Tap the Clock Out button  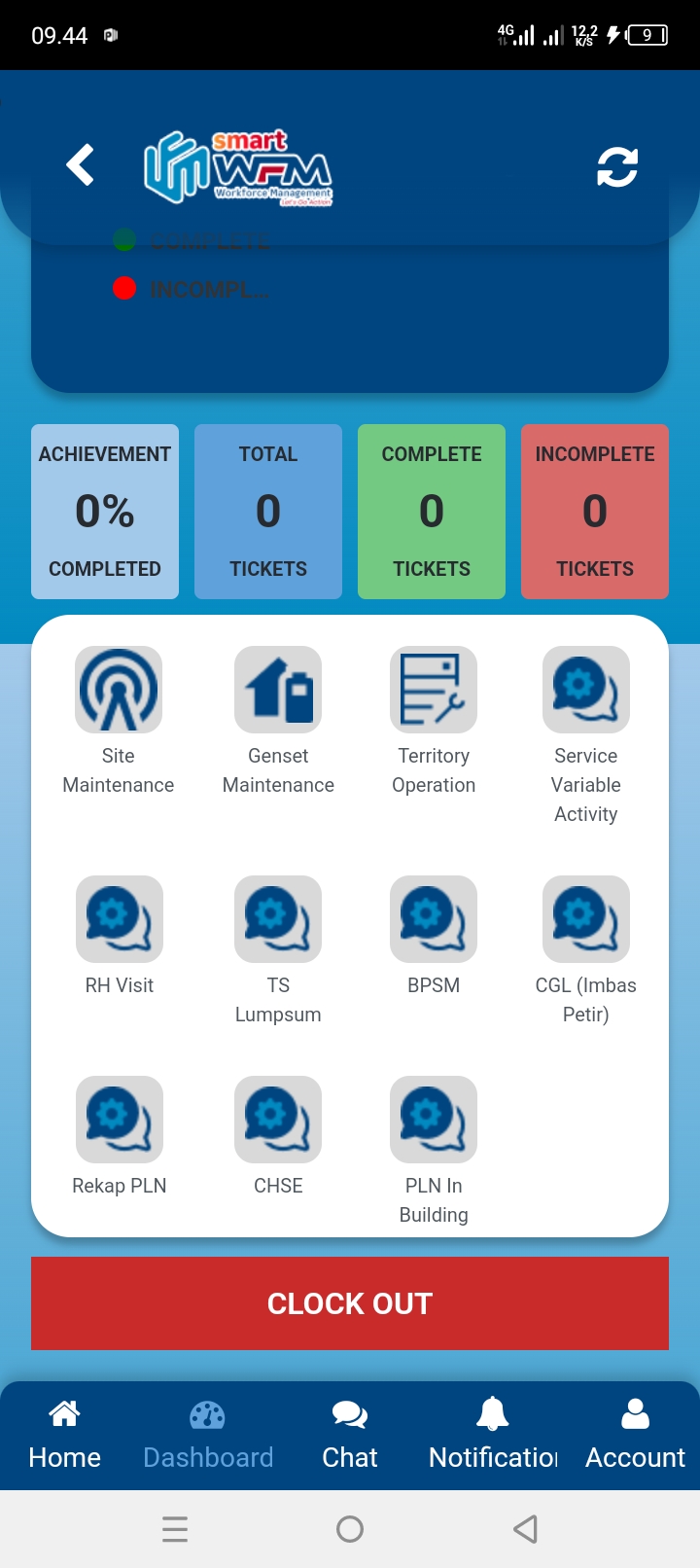(x=350, y=1303)
